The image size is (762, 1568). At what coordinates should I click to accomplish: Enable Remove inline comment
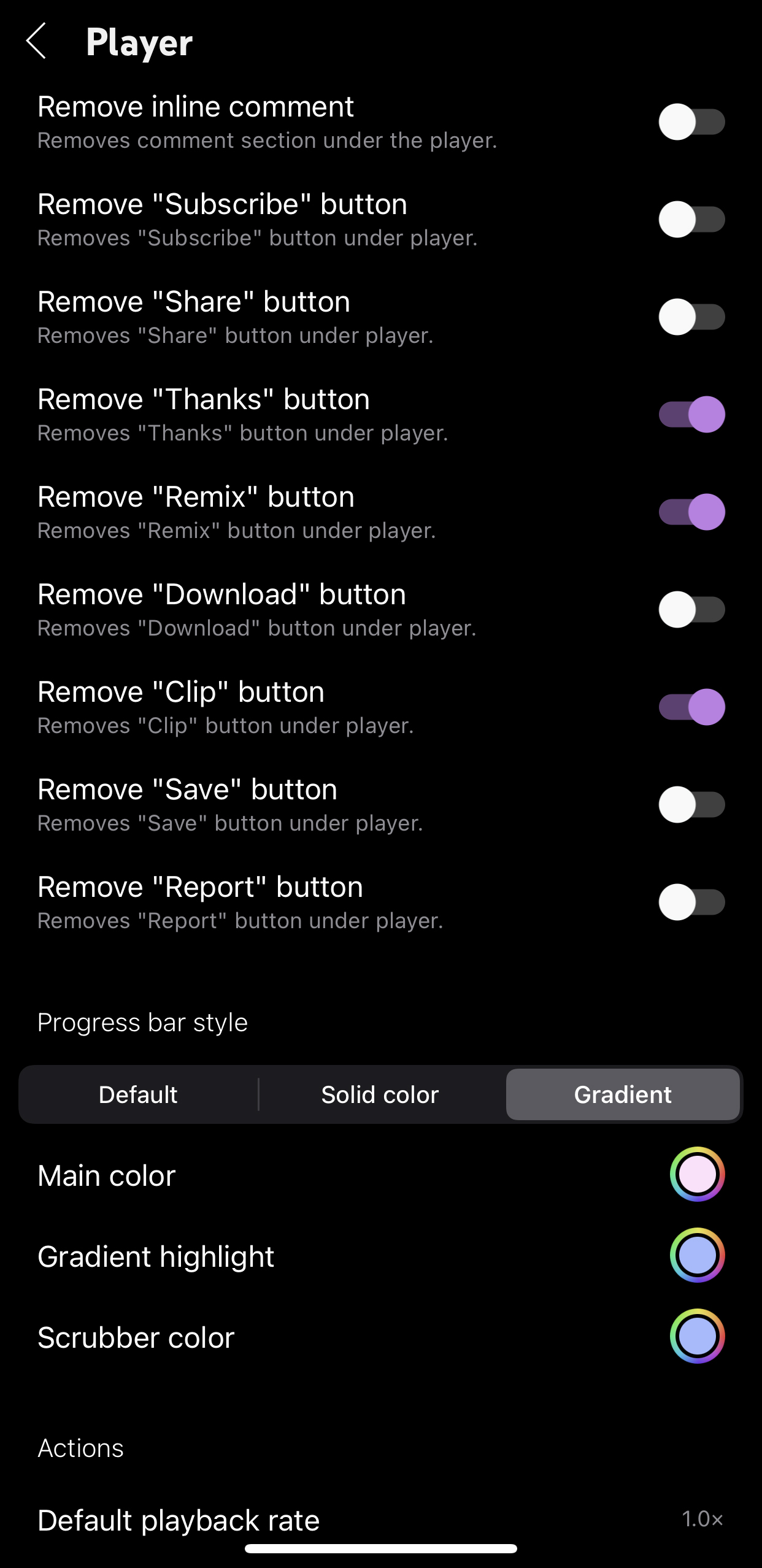pos(692,122)
